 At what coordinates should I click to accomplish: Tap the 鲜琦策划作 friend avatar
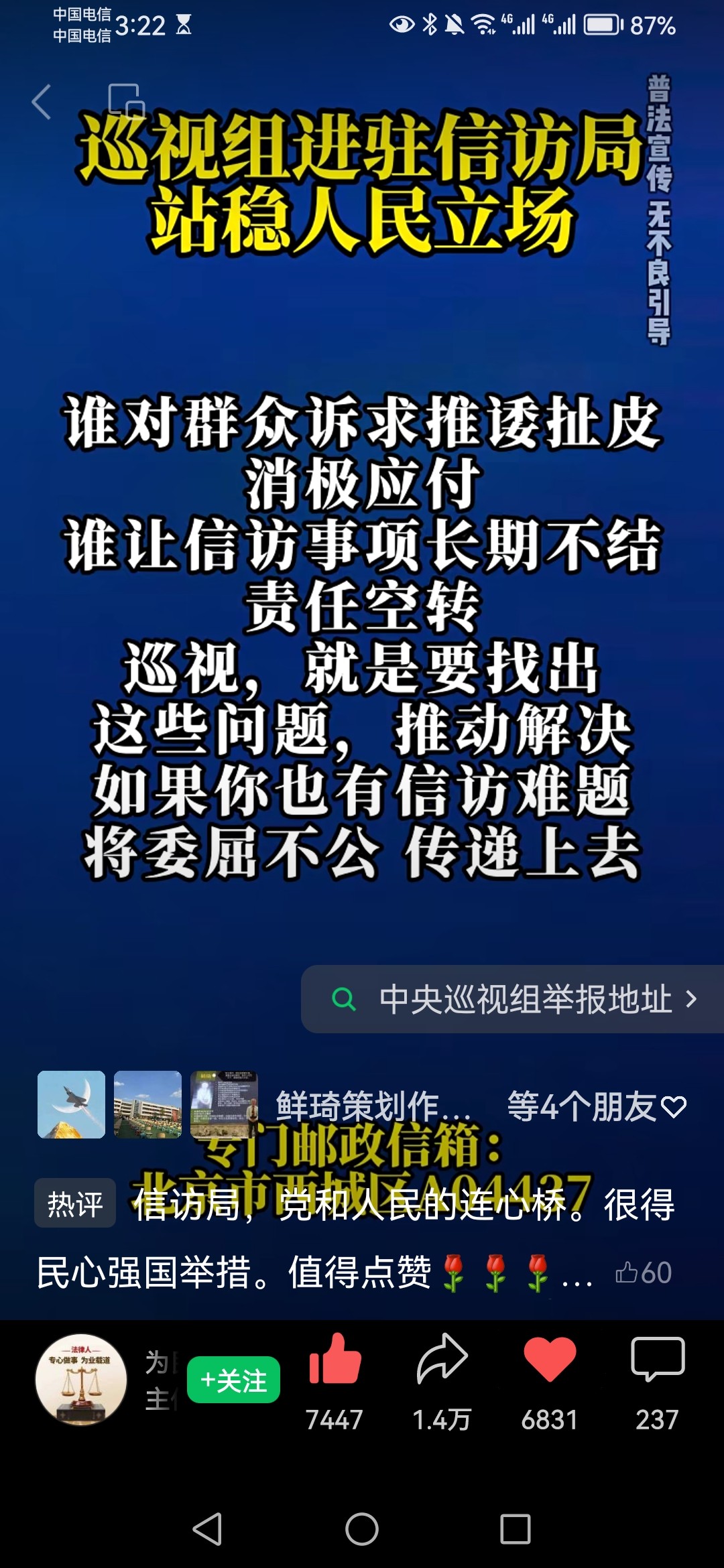click(x=224, y=1104)
